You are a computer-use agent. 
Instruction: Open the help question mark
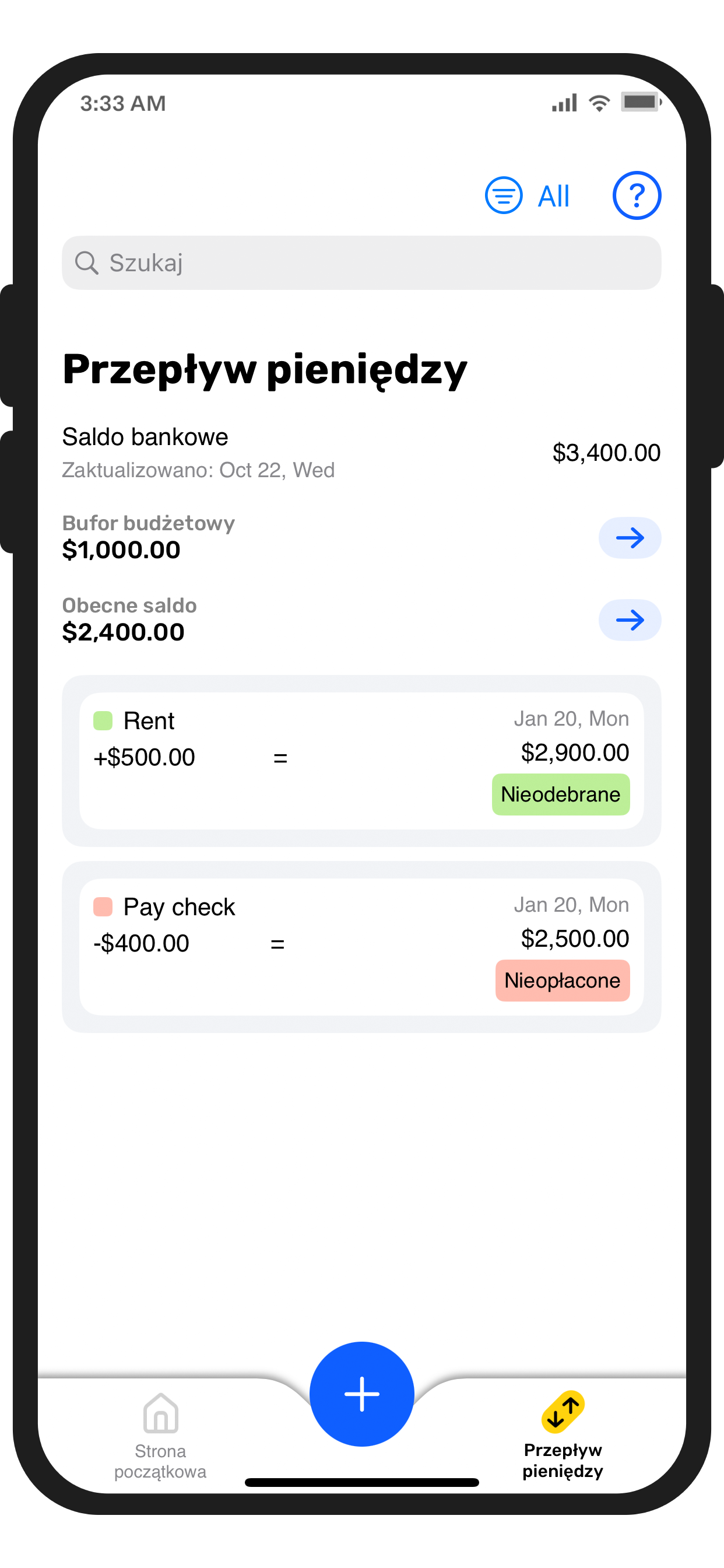pos(636,195)
